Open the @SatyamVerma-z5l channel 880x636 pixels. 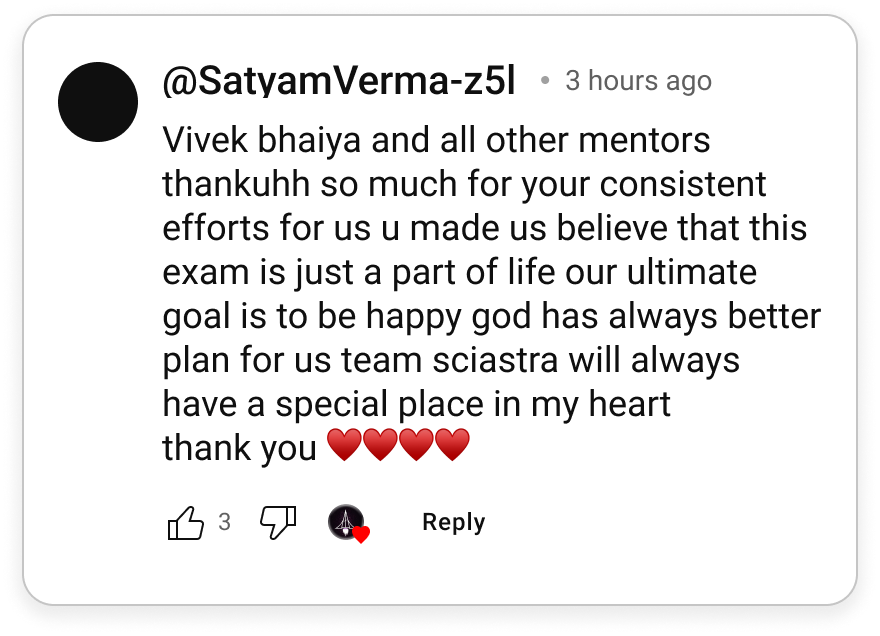pyautogui.click(x=339, y=82)
